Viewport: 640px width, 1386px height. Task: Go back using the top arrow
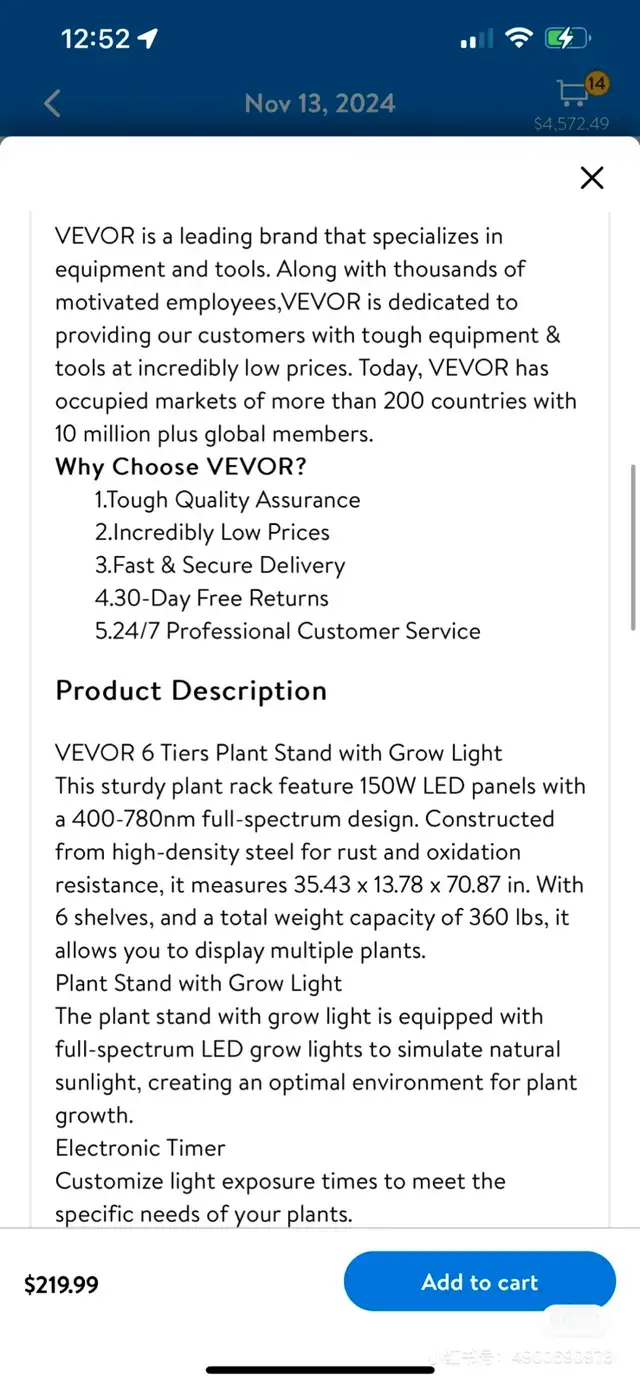(53, 103)
